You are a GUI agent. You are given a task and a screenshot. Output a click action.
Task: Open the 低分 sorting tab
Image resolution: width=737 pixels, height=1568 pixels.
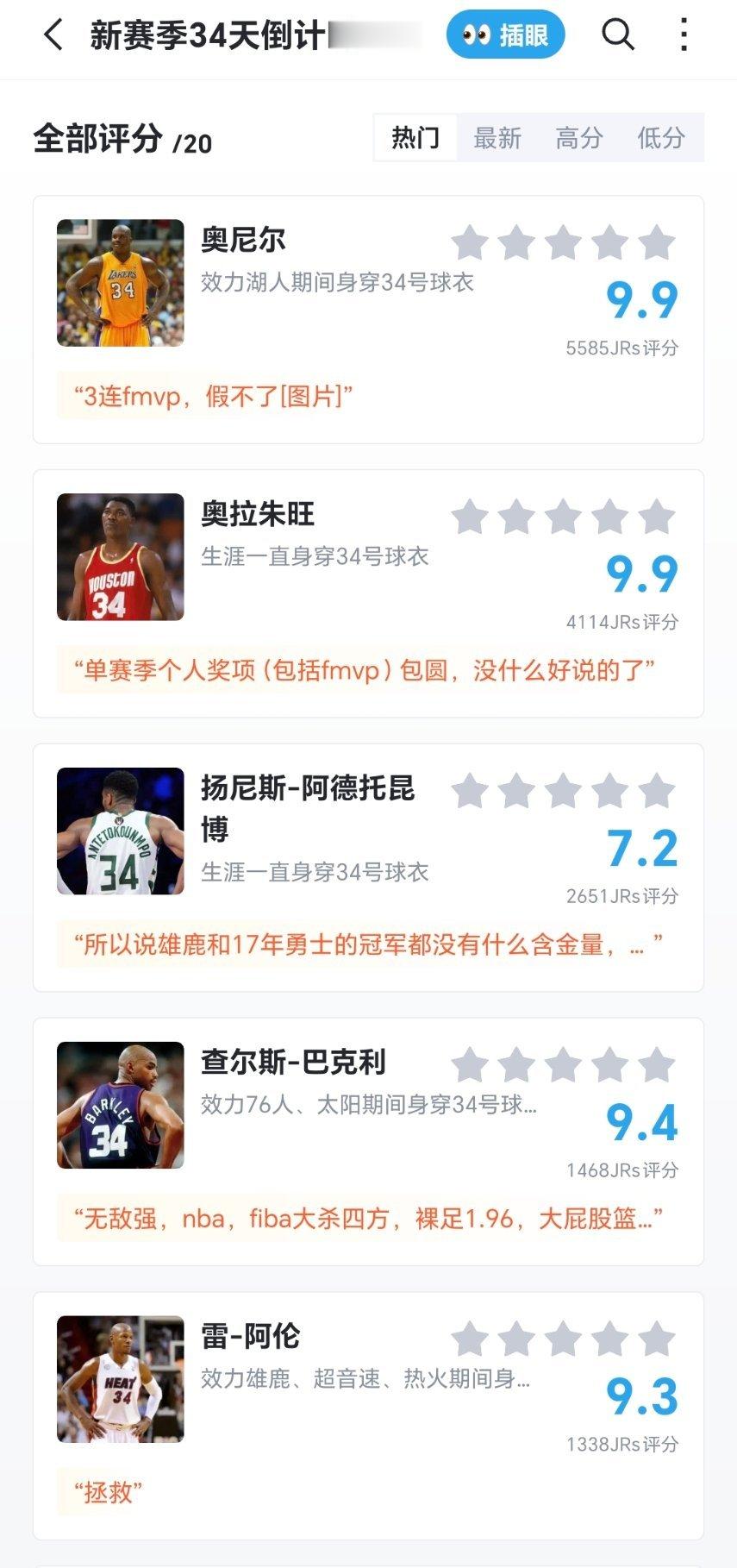pyautogui.click(x=659, y=138)
